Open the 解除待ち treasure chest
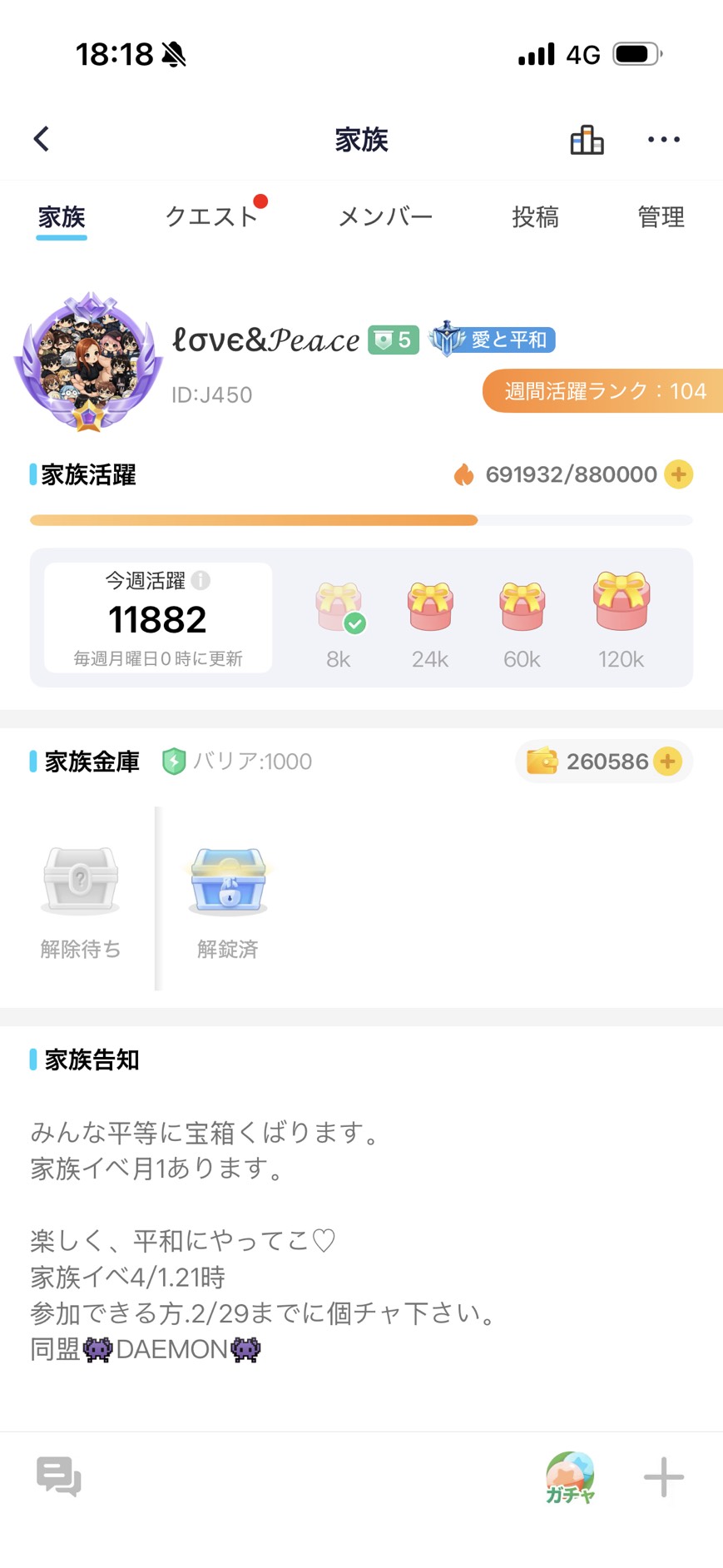The height and width of the screenshot is (1568, 723). tap(80, 881)
